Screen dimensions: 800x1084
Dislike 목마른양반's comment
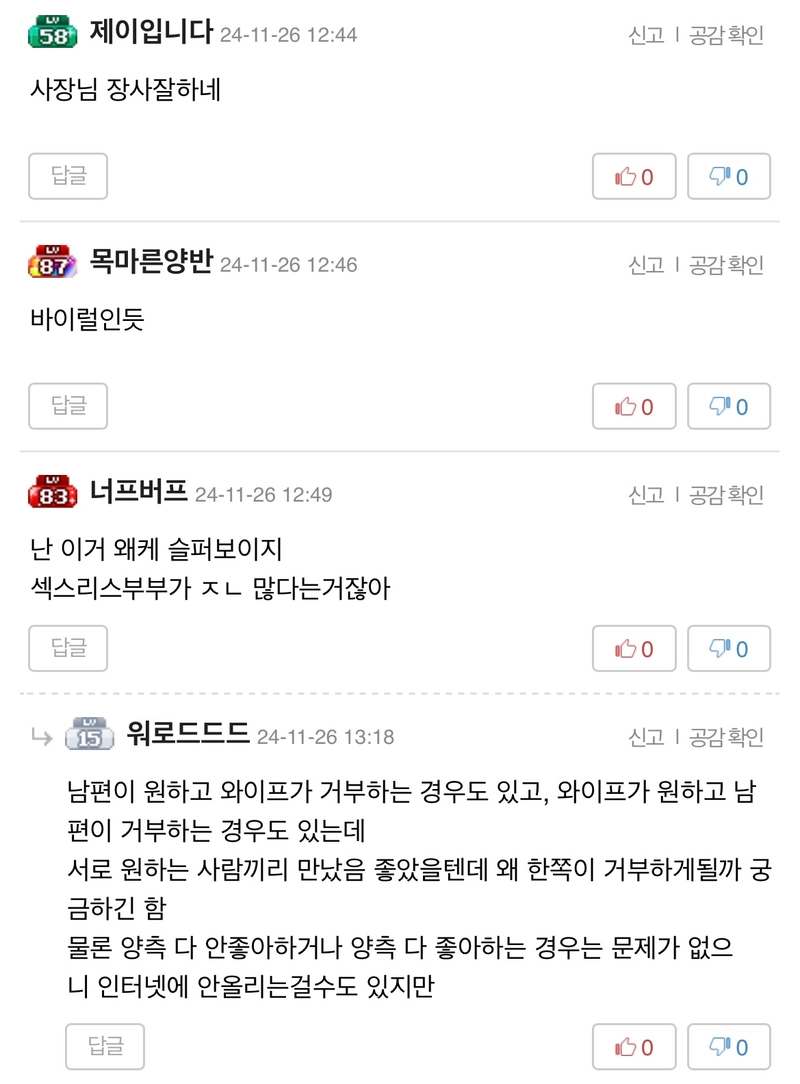click(728, 407)
